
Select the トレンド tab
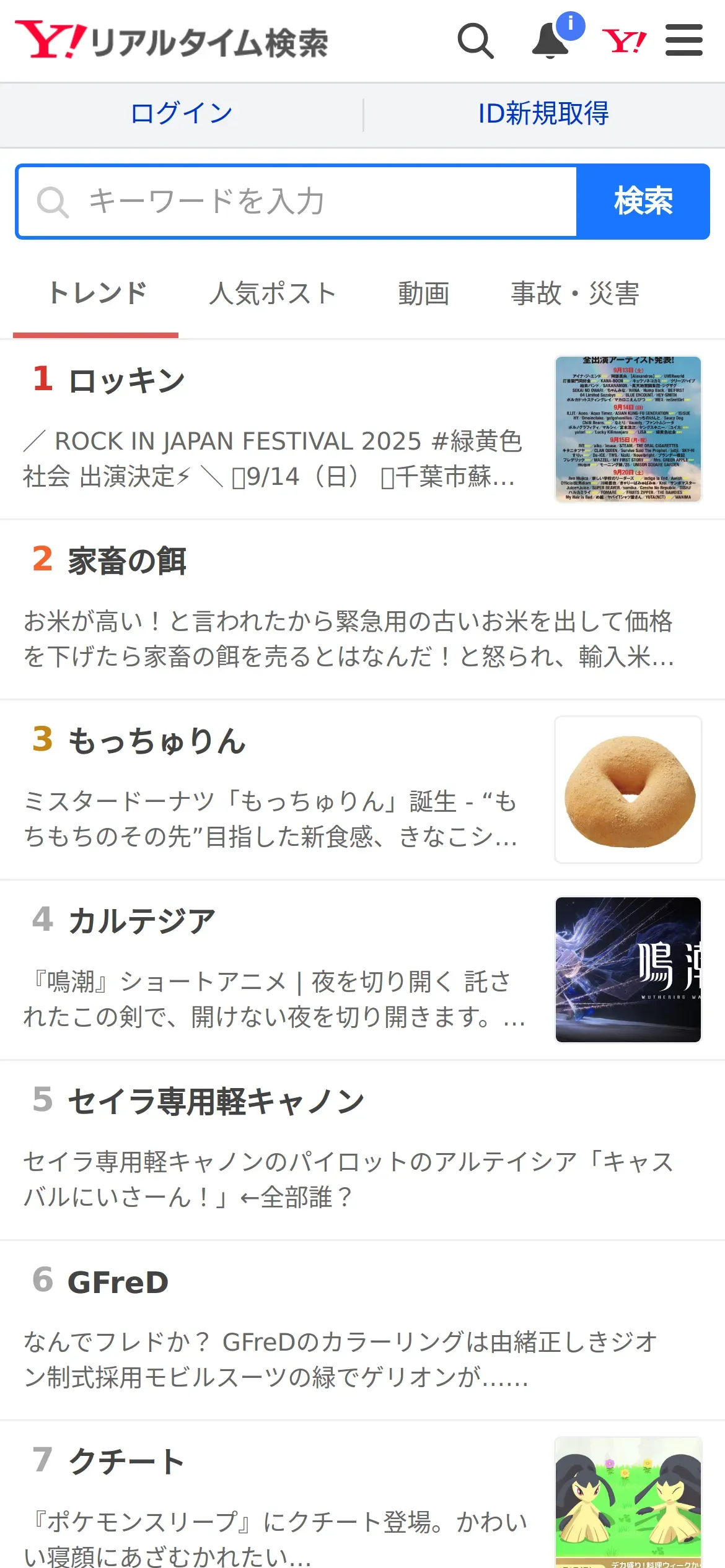click(x=97, y=294)
